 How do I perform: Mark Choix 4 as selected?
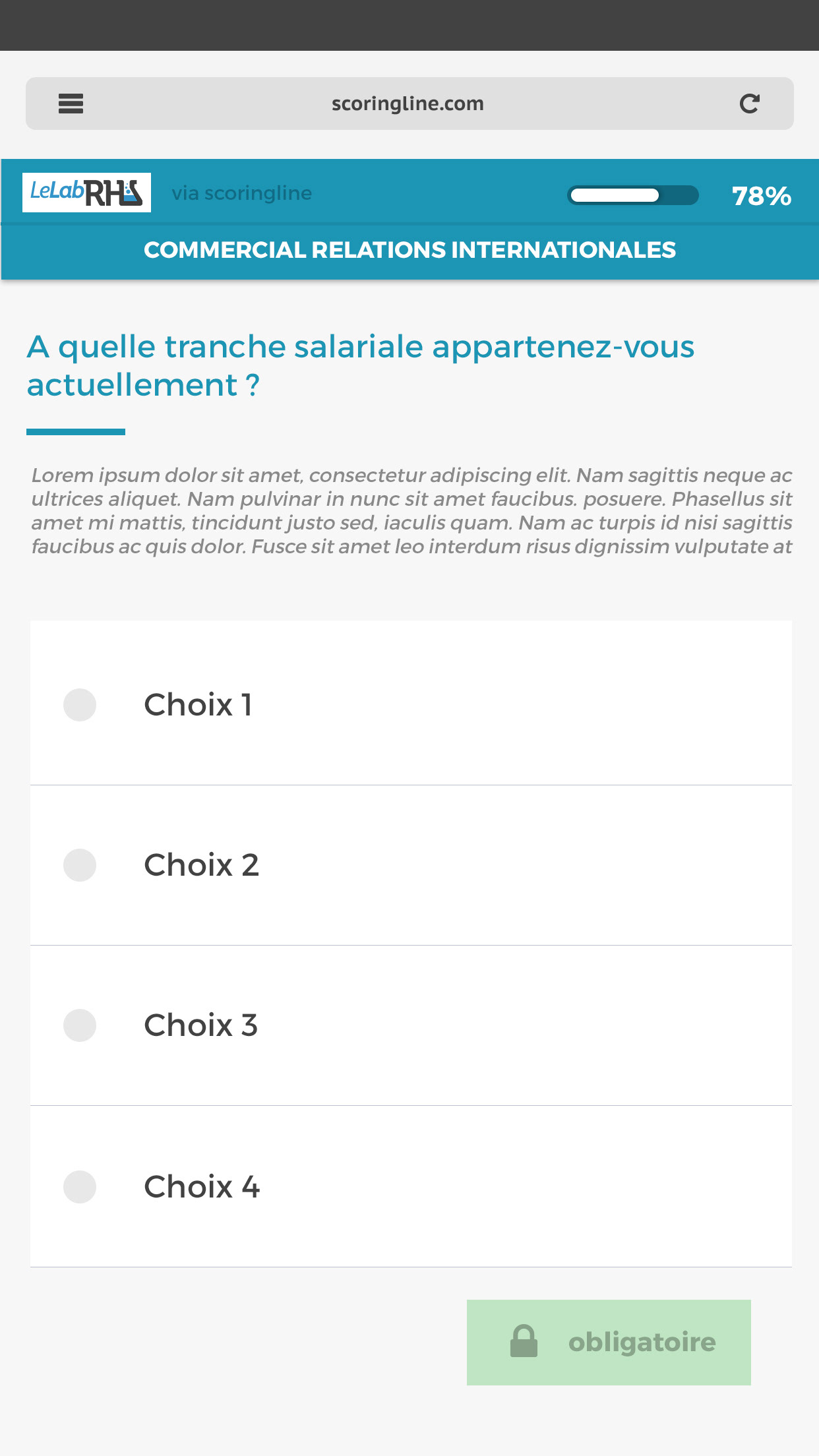point(411,1187)
